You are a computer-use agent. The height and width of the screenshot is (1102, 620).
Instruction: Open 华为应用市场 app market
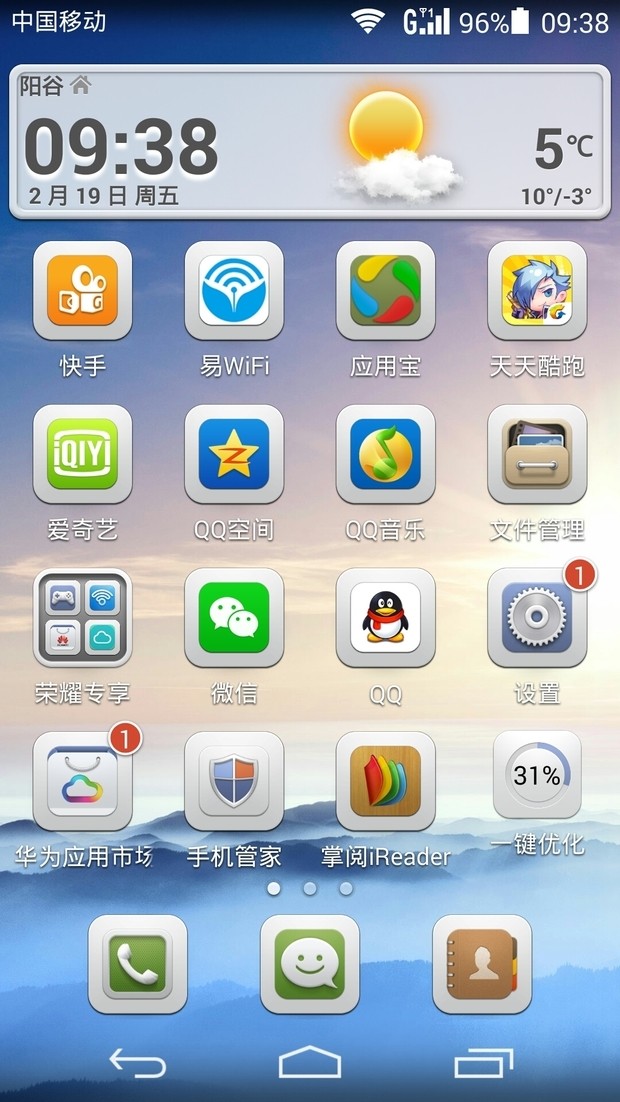(83, 781)
